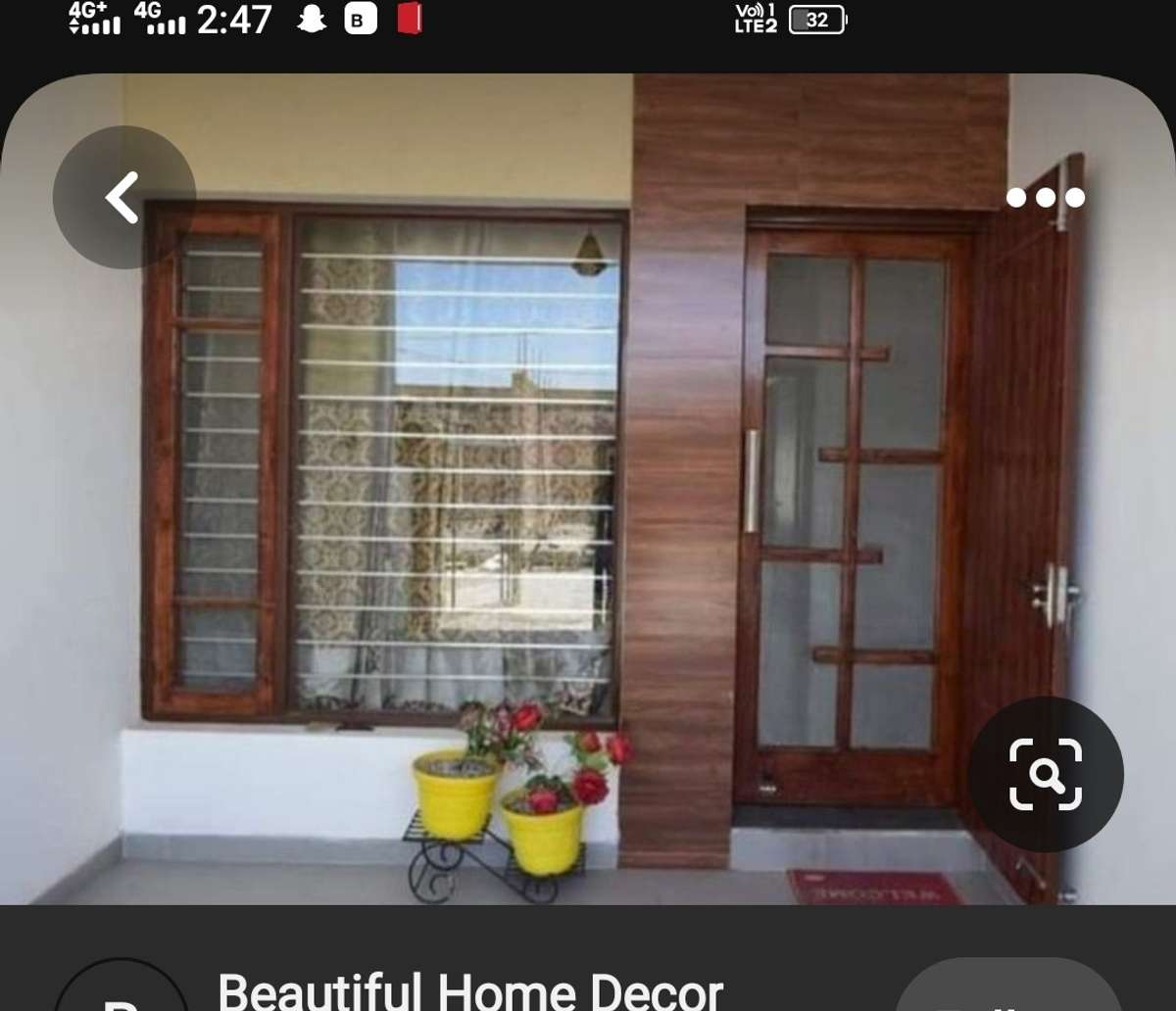Open the Beautiful Home Decor profile

point(470,989)
